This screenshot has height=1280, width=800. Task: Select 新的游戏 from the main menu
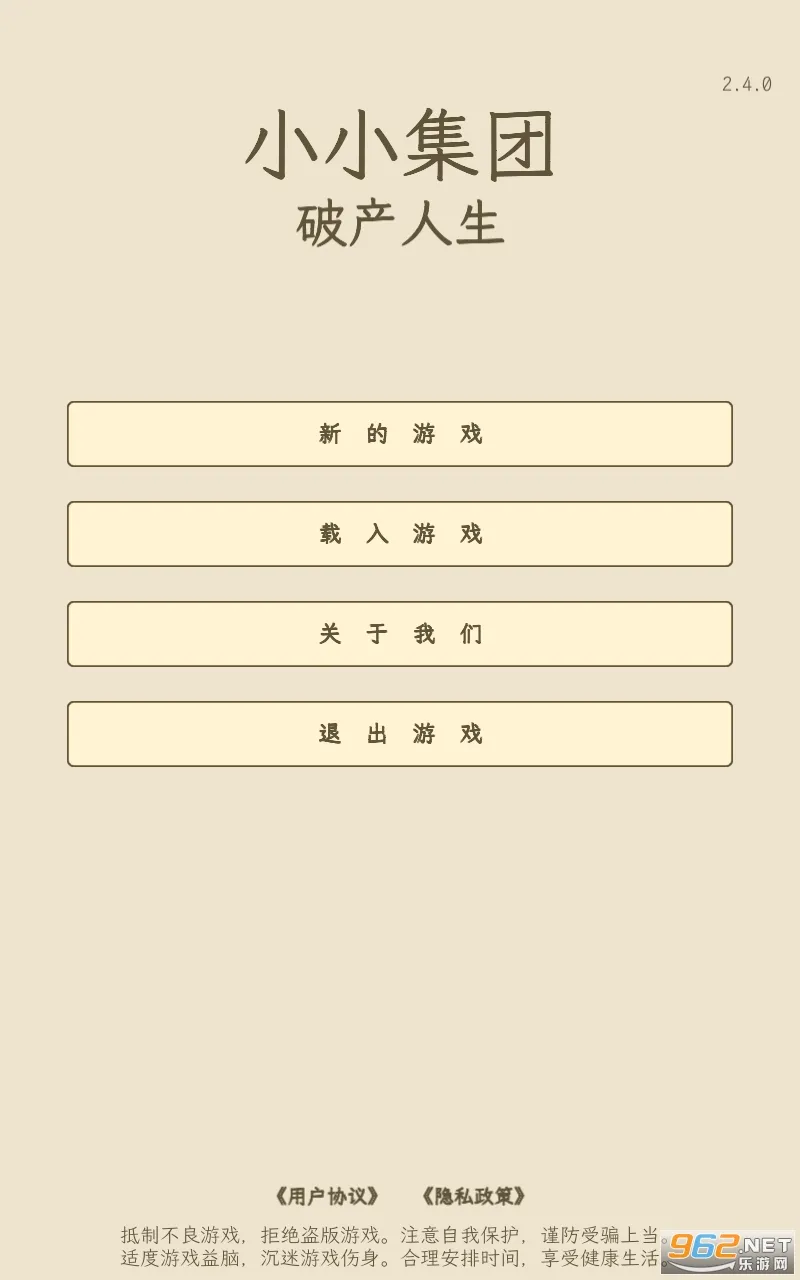(x=400, y=434)
